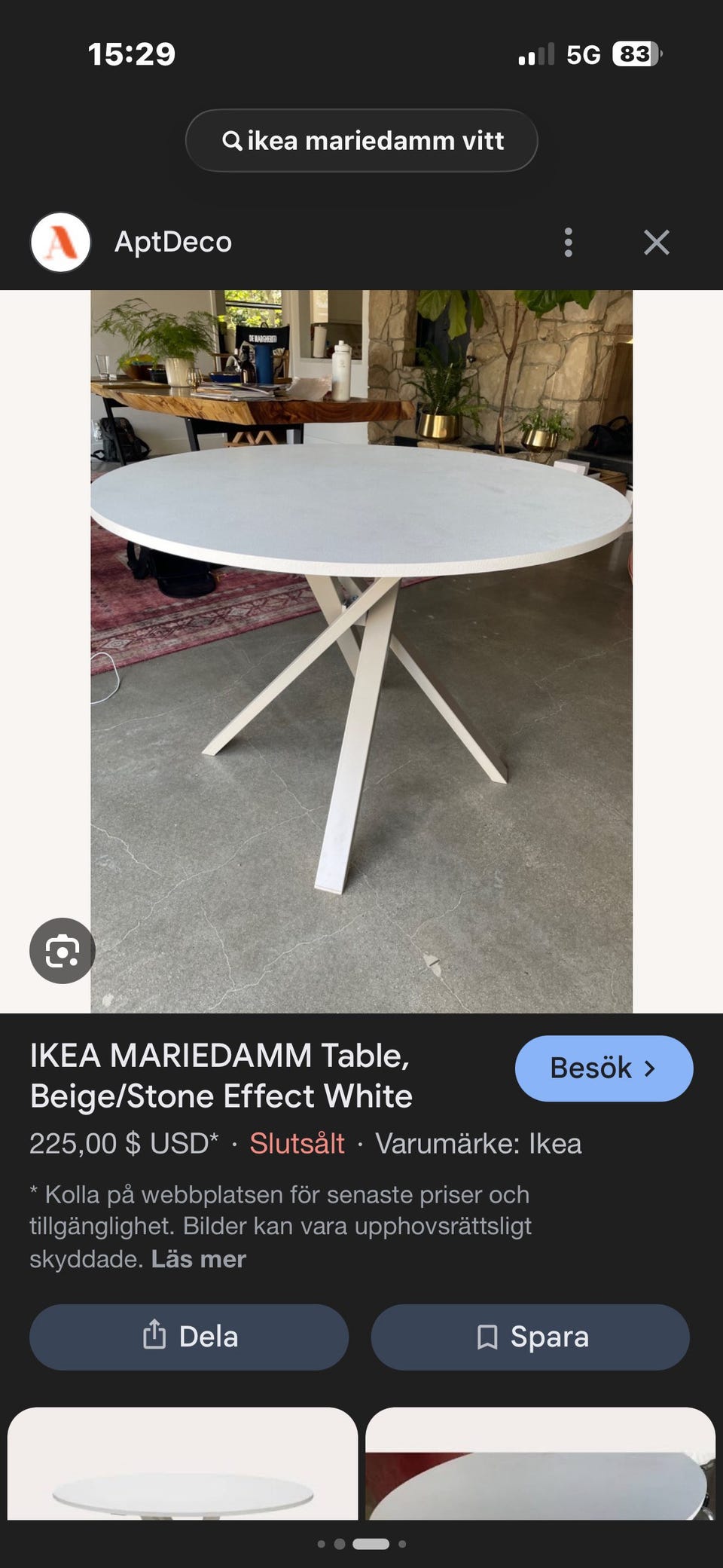Dismiss the result with the X icon

(x=657, y=242)
